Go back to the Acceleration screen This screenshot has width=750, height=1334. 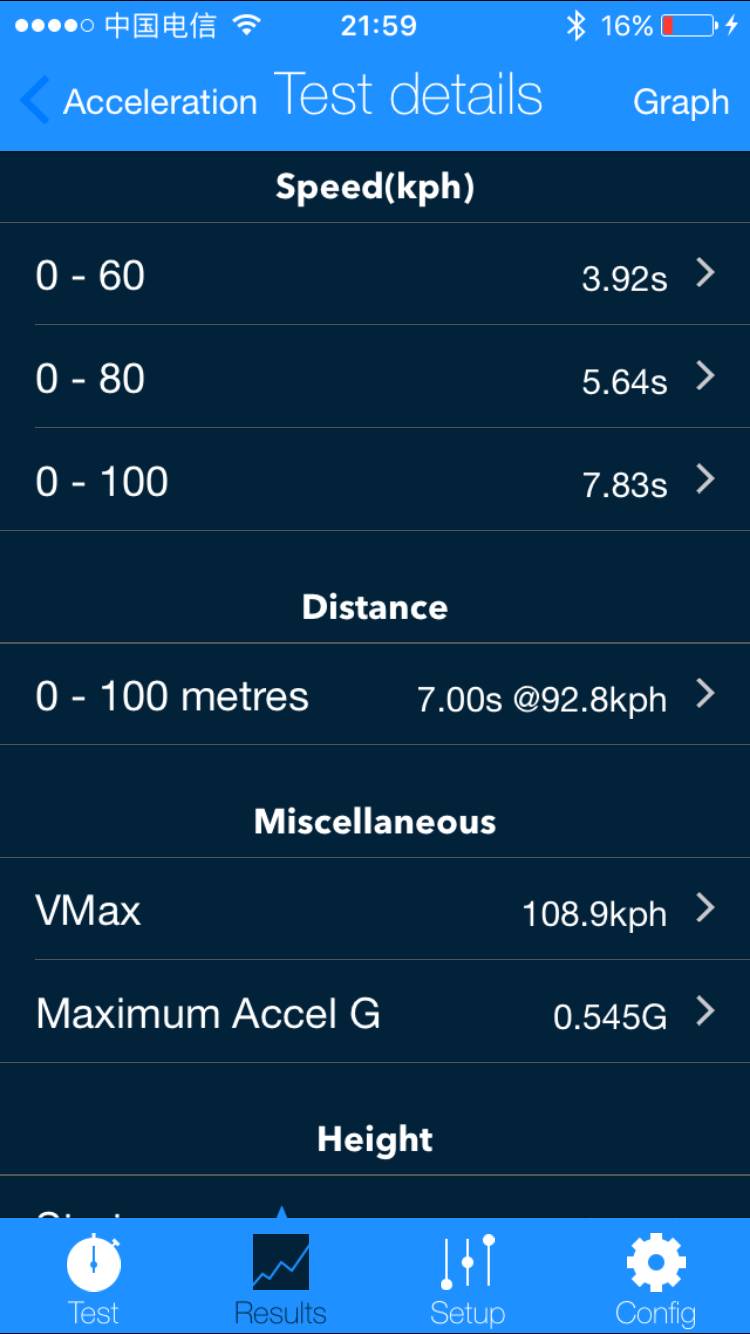[138, 101]
